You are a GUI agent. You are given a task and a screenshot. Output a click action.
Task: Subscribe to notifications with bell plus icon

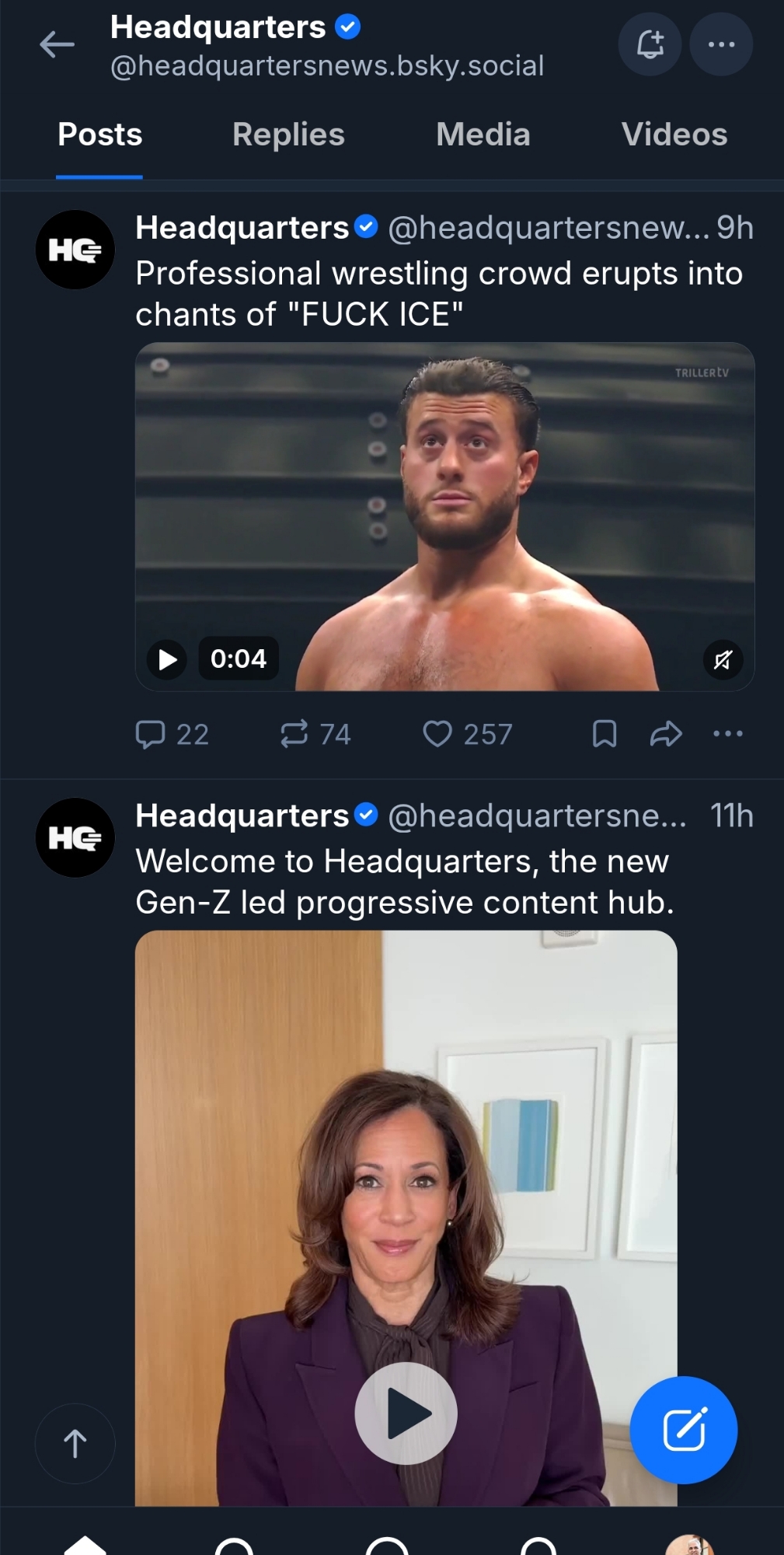click(x=650, y=44)
